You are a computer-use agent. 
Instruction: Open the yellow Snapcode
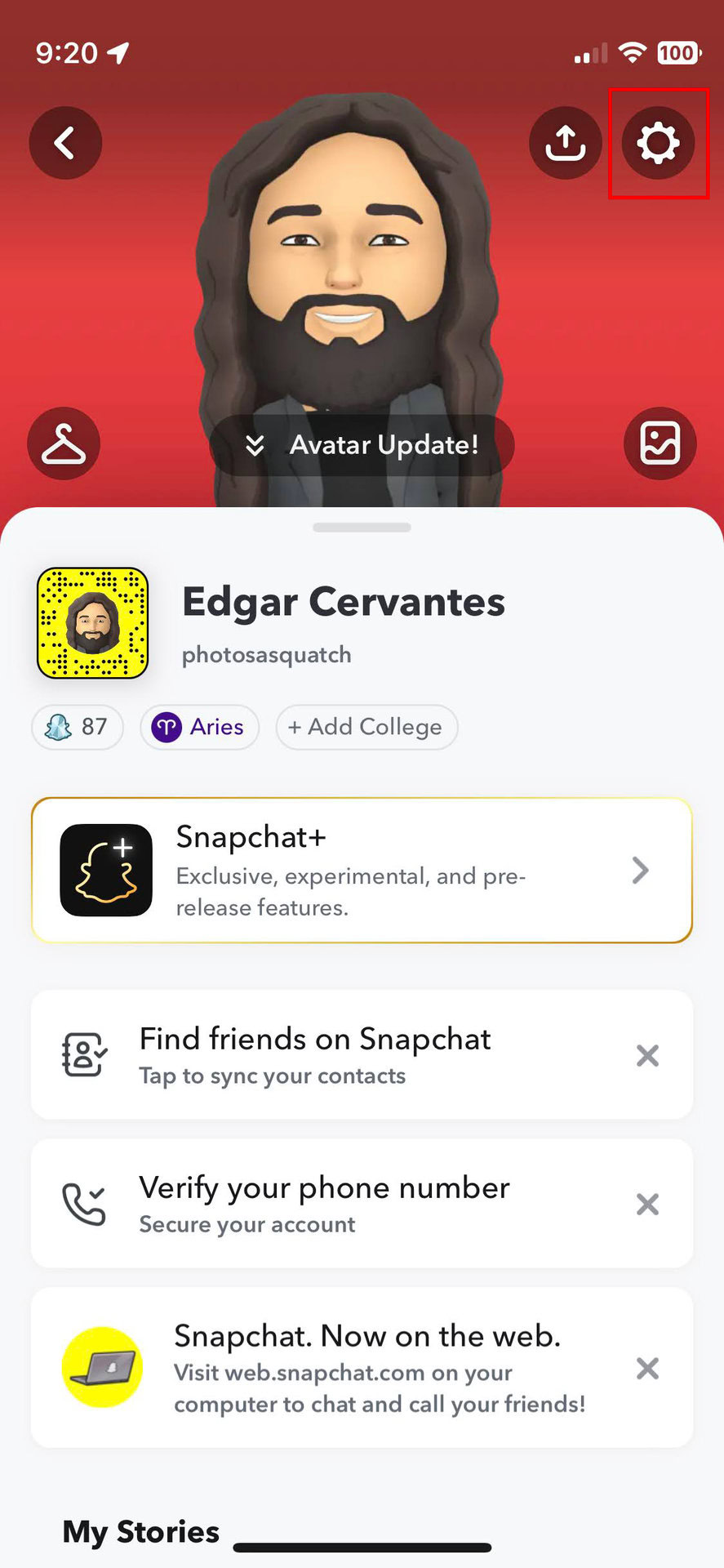[x=93, y=623]
